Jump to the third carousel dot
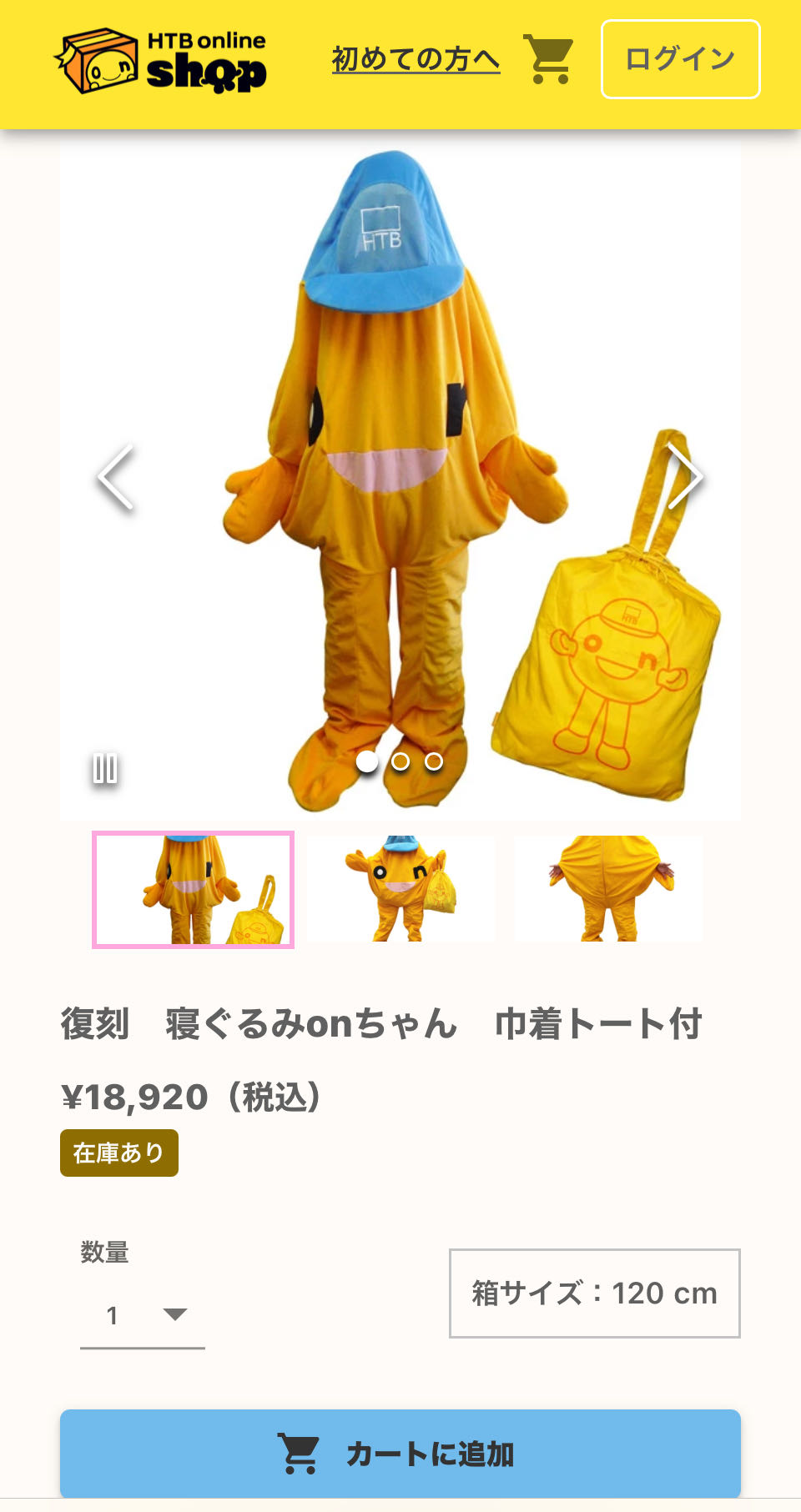This screenshot has width=801, height=1512. coord(434,761)
